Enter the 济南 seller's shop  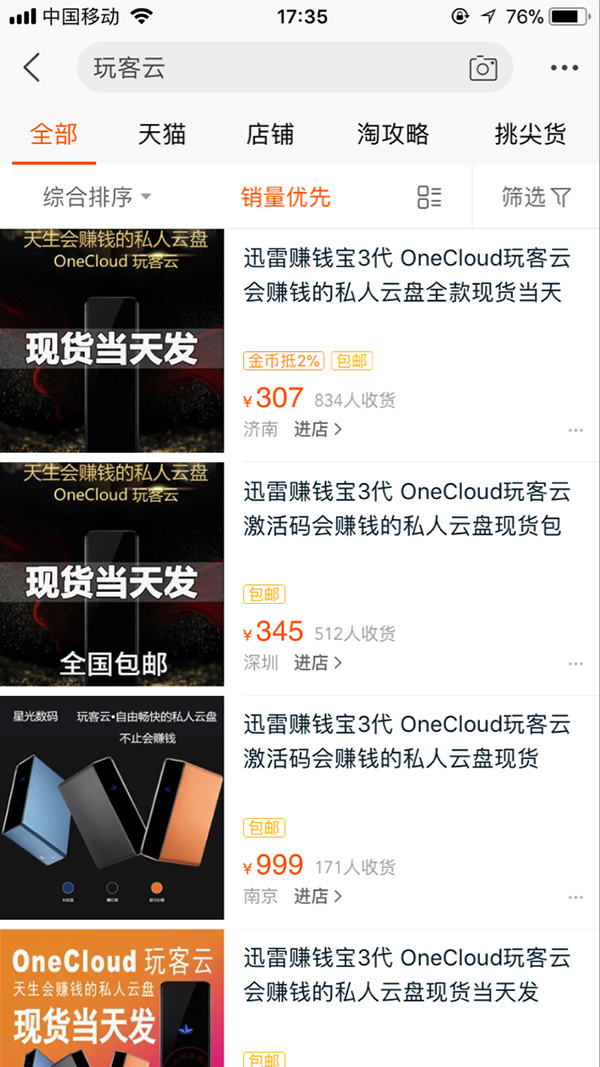pyautogui.click(x=317, y=429)
